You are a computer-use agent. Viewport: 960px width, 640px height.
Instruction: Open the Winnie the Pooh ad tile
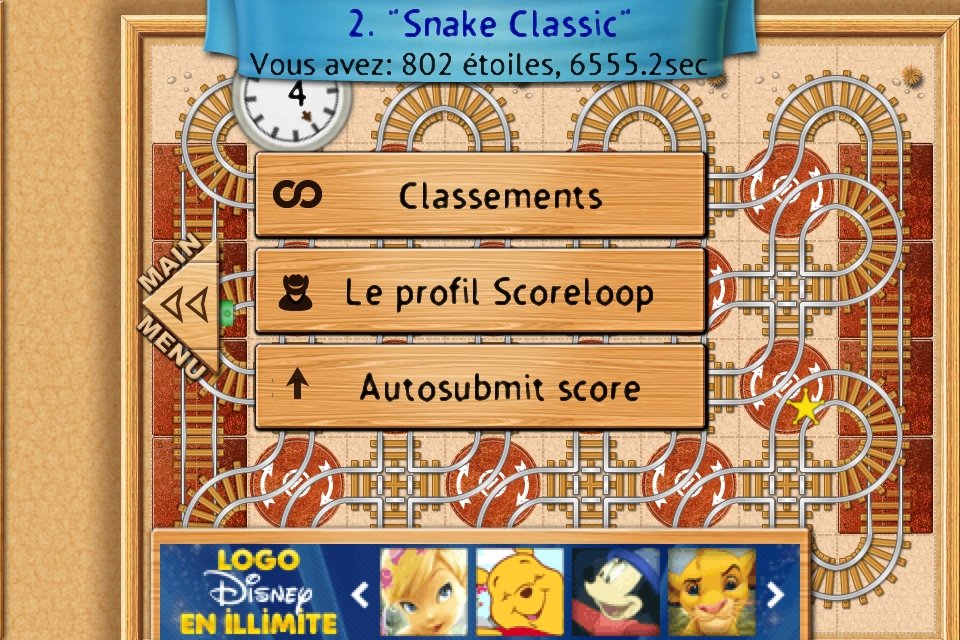[519, 594]
